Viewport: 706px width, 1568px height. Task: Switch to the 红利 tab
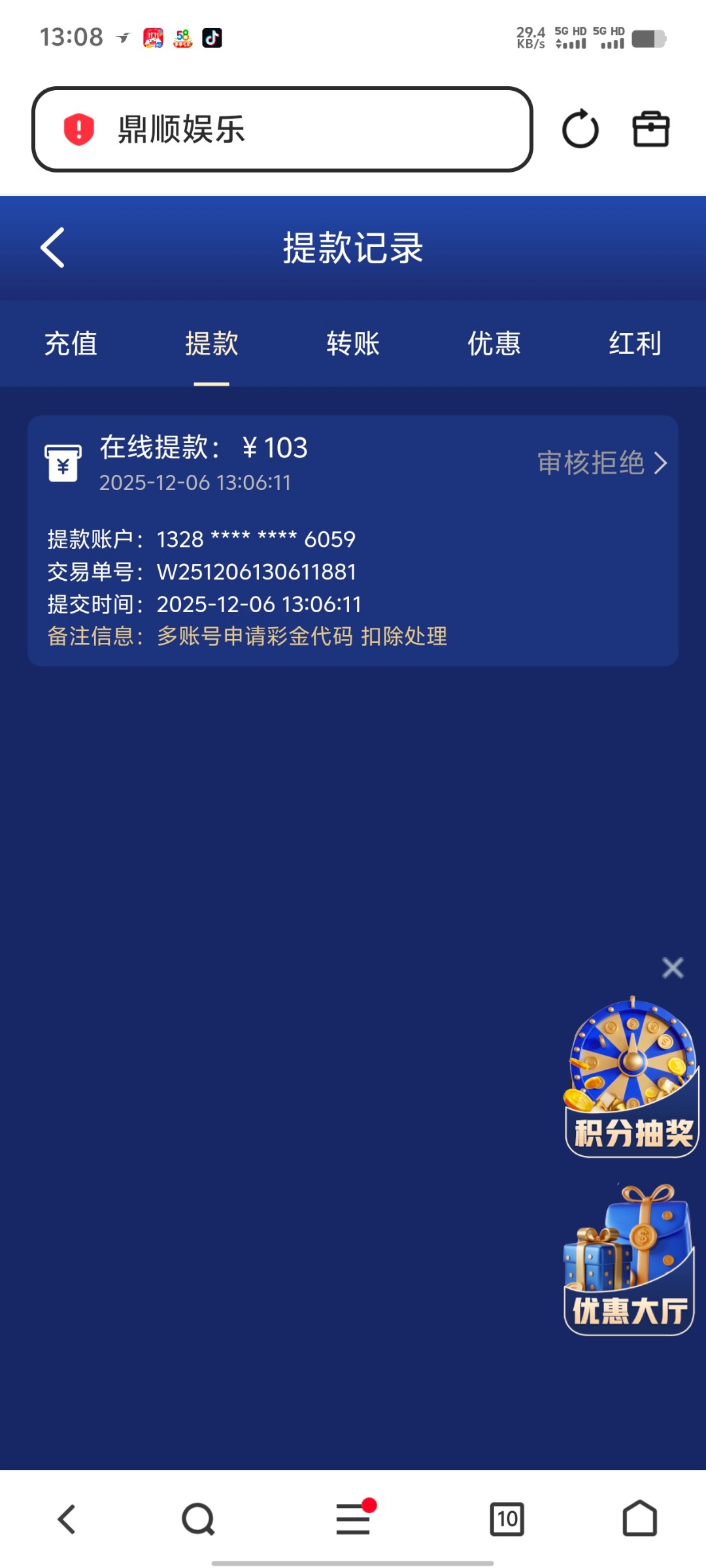(635, 344)
